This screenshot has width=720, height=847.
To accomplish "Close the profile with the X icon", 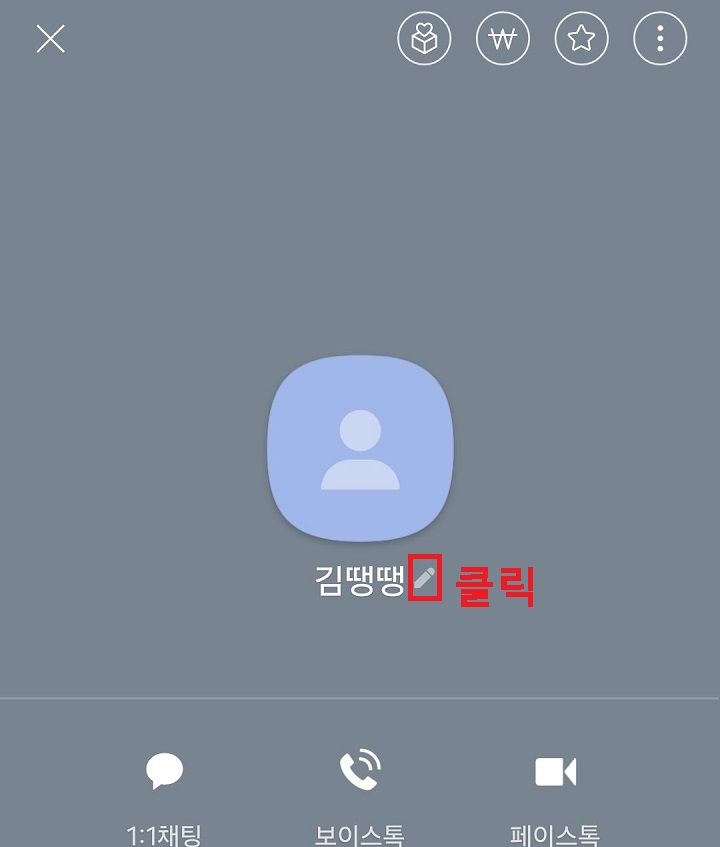I will click(x=49, y=40).
